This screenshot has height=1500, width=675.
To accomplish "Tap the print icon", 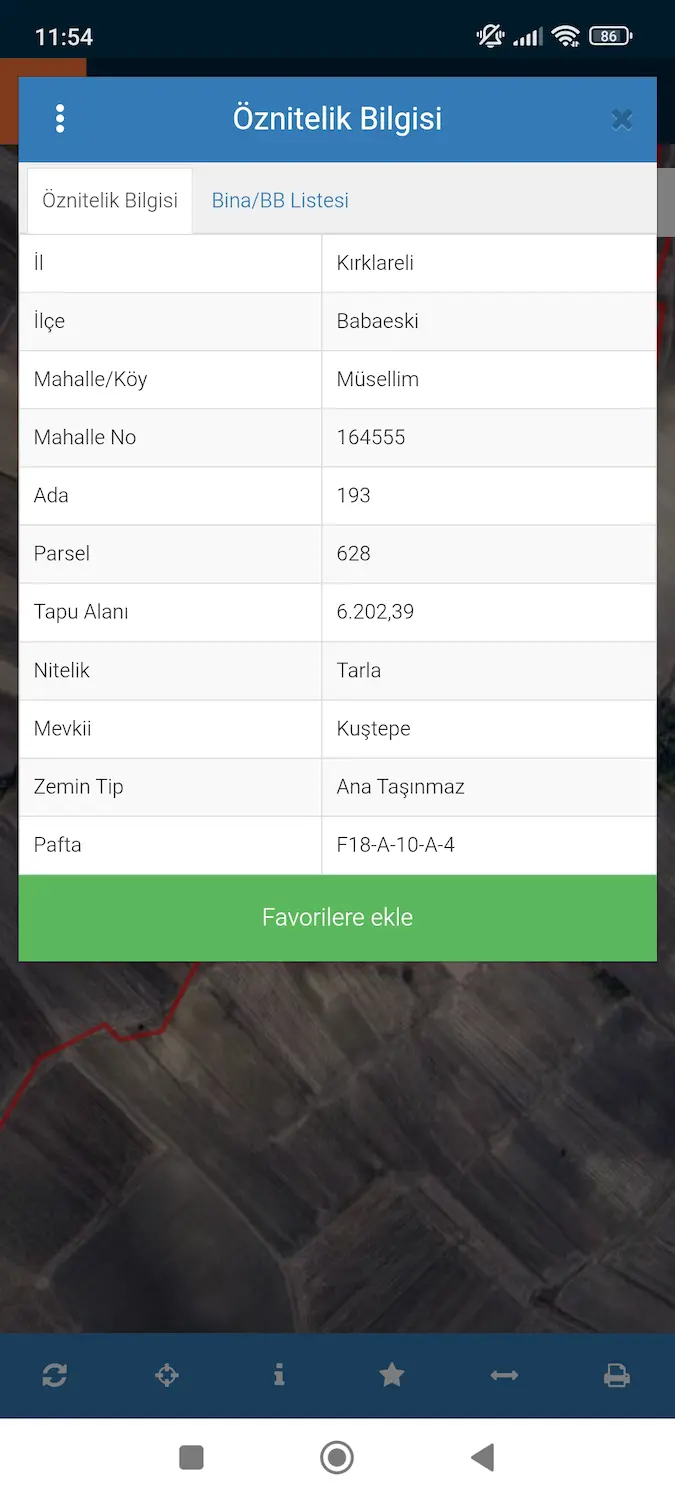I will pos(617,1376).
